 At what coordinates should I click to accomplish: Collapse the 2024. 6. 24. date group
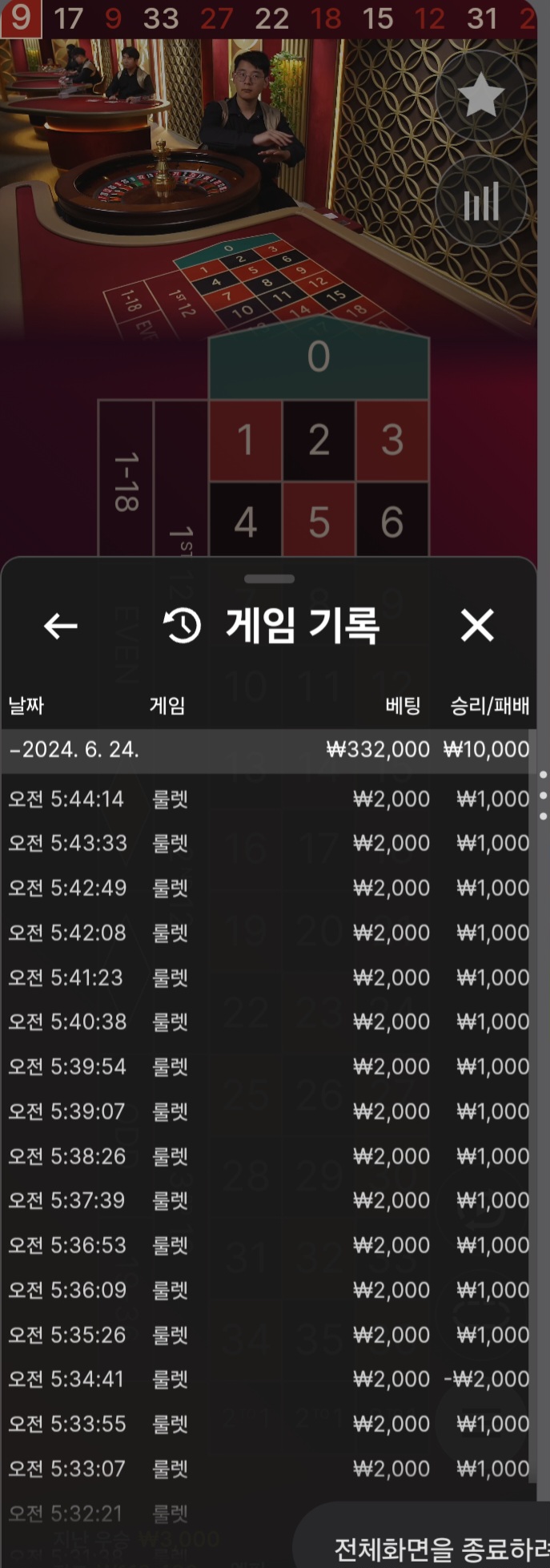point(74,750)
